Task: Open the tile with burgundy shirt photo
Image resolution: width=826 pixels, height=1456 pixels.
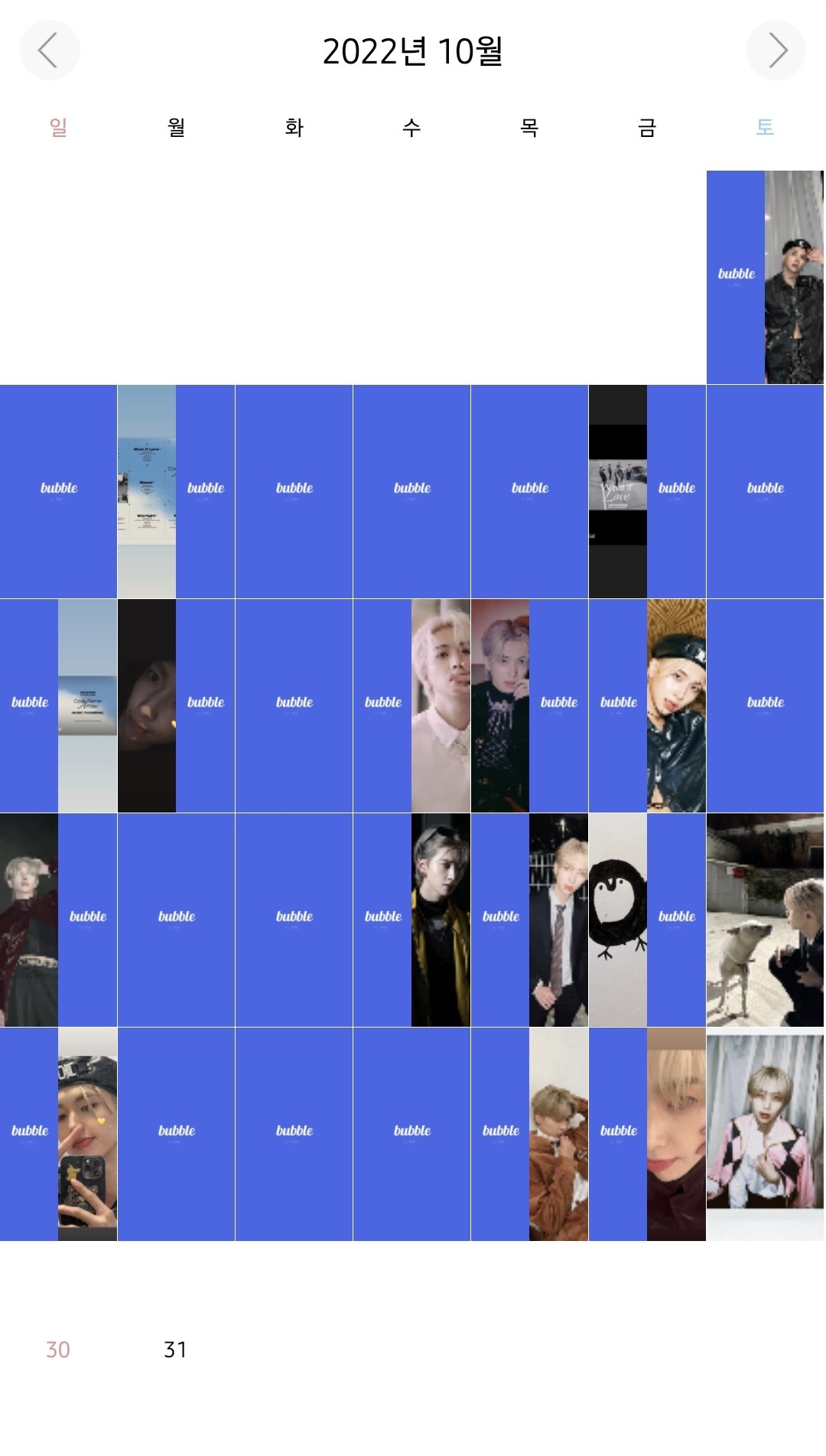Action: click(x=59, y=920)
